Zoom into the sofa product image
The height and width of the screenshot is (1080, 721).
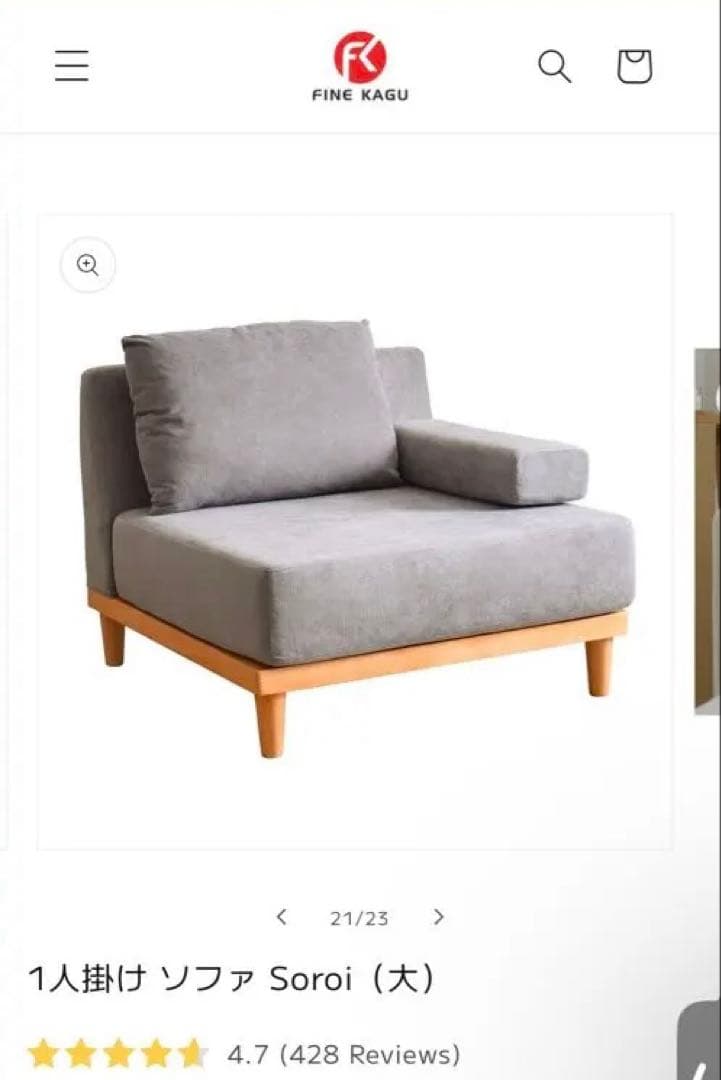[x=88, y=265]
